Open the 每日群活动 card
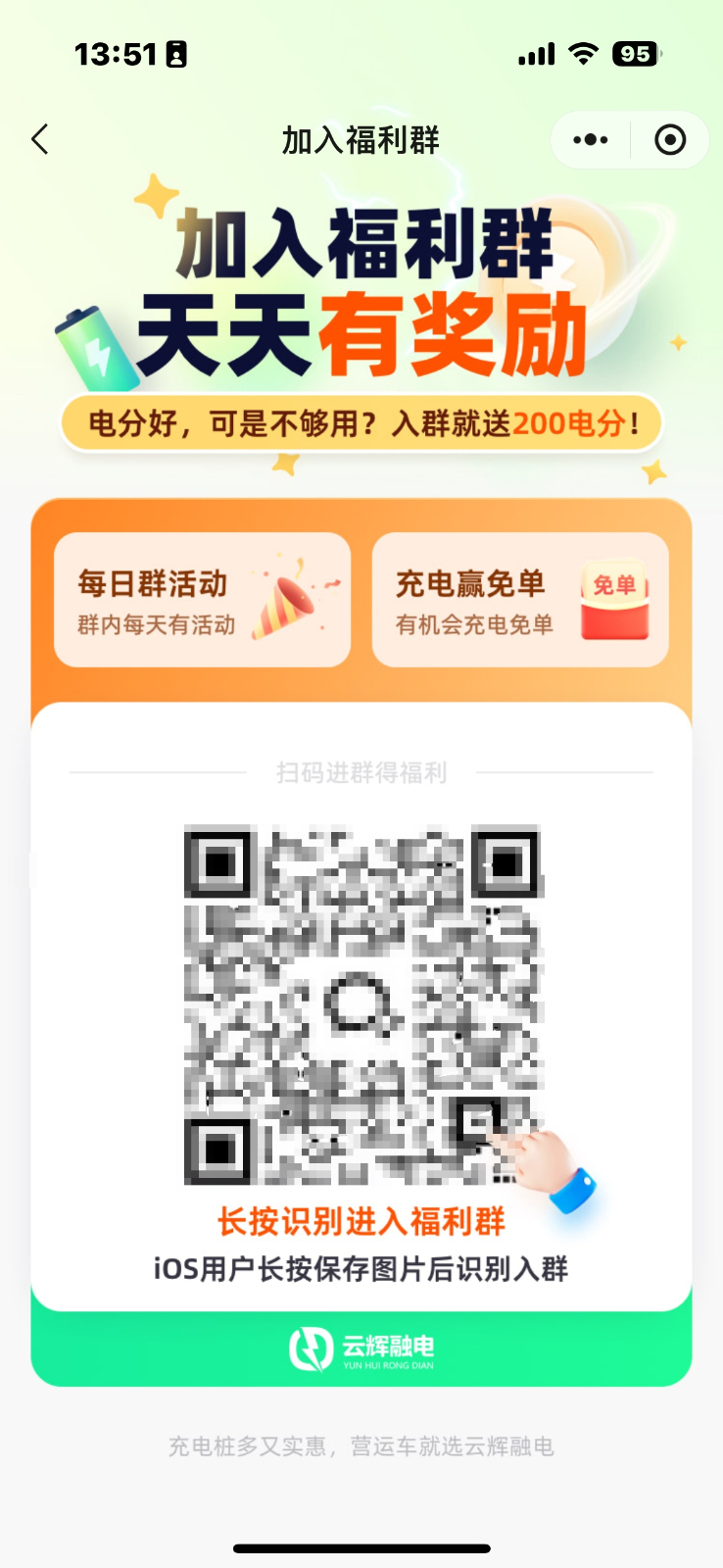Screen dimensions: 723x1568 202,600
